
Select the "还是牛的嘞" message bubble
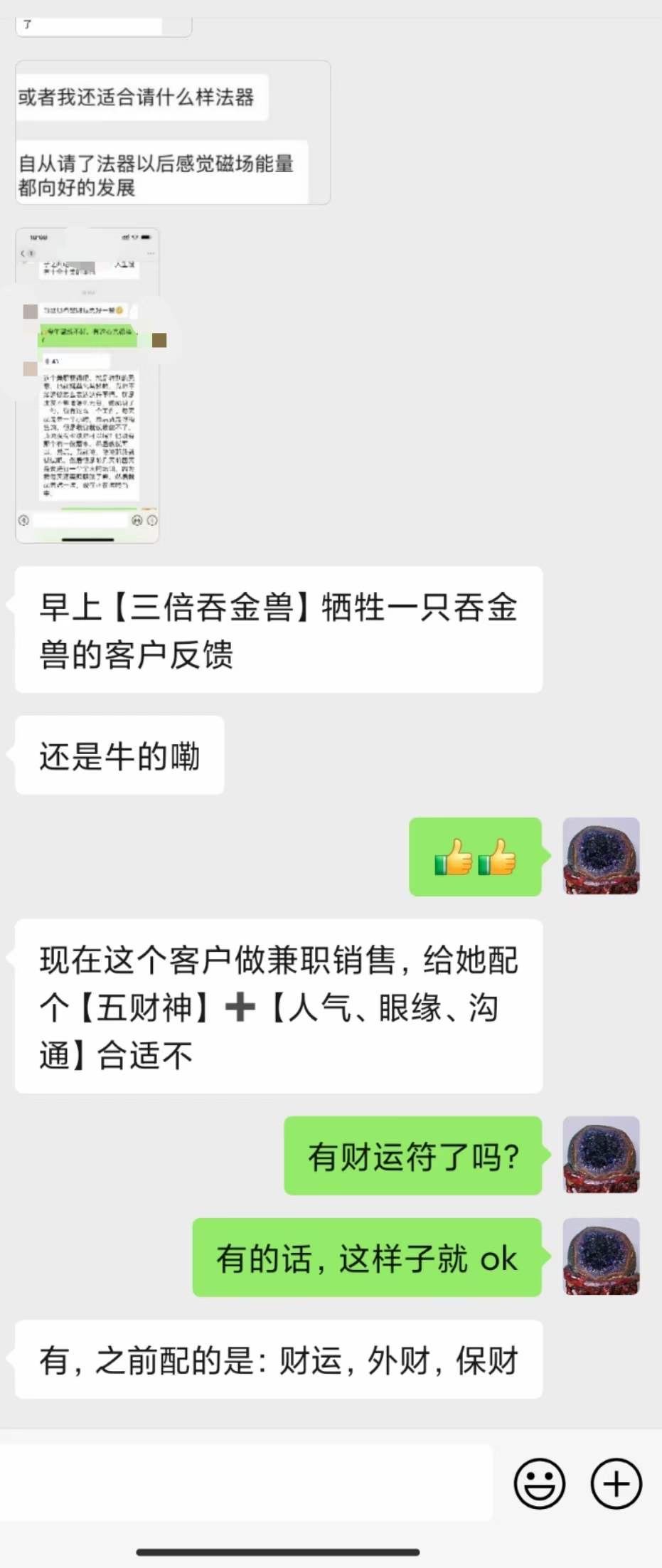pos(118,756)
